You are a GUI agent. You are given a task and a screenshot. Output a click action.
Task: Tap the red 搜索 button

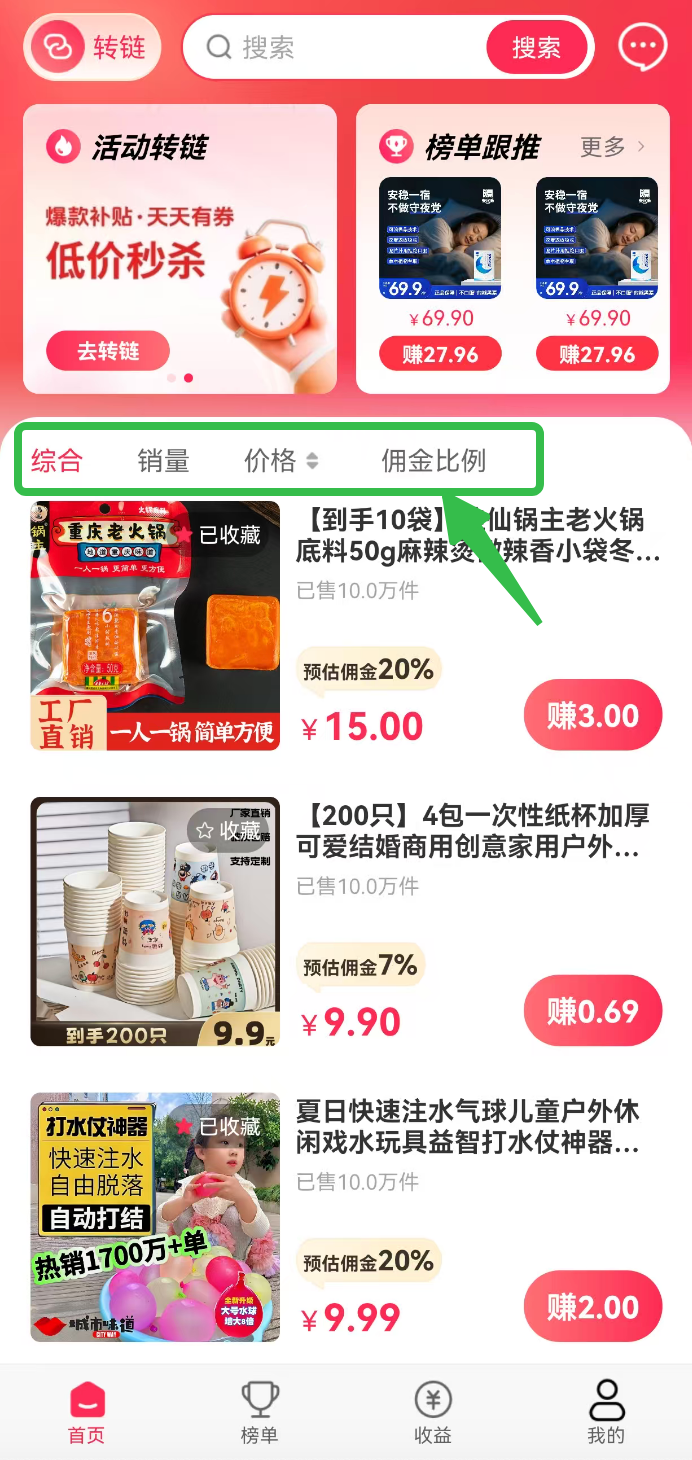tap(536, 47)
